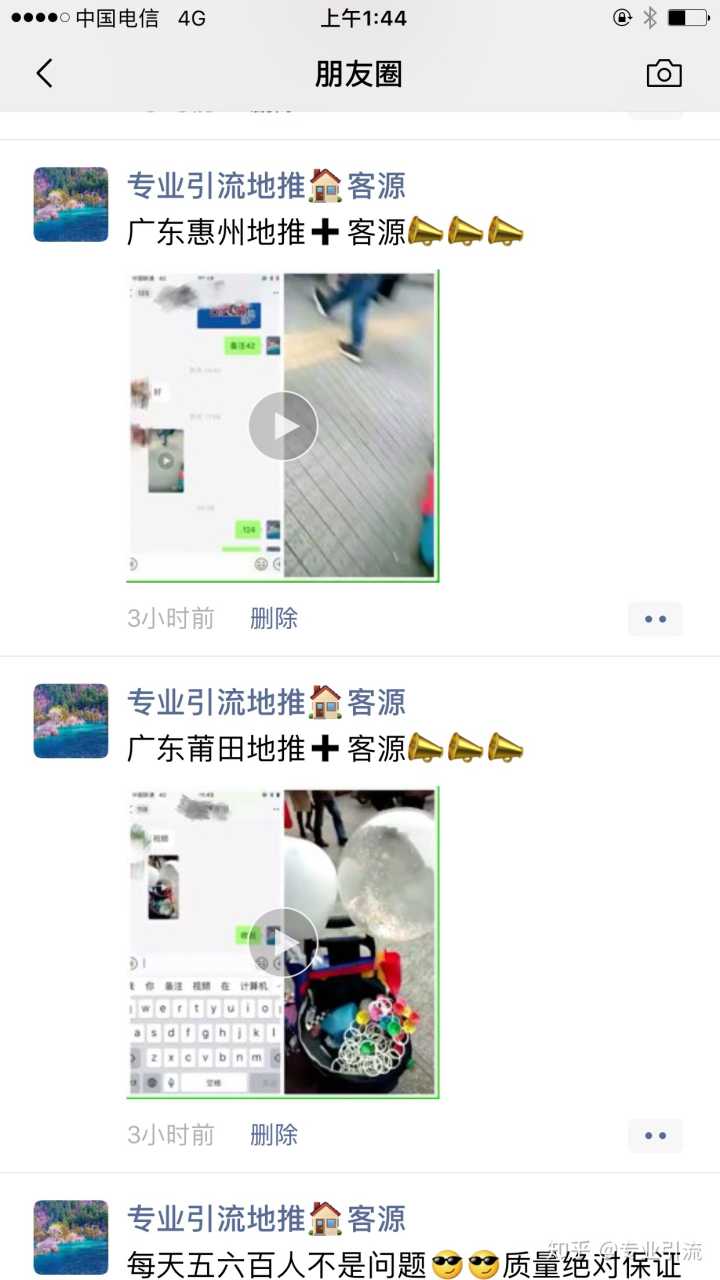Play the video in the 广东莆田地推 post
Image resolution: width=720 pixels, height=1280 pixels.
pyautogui.click(x=283, y=942)
